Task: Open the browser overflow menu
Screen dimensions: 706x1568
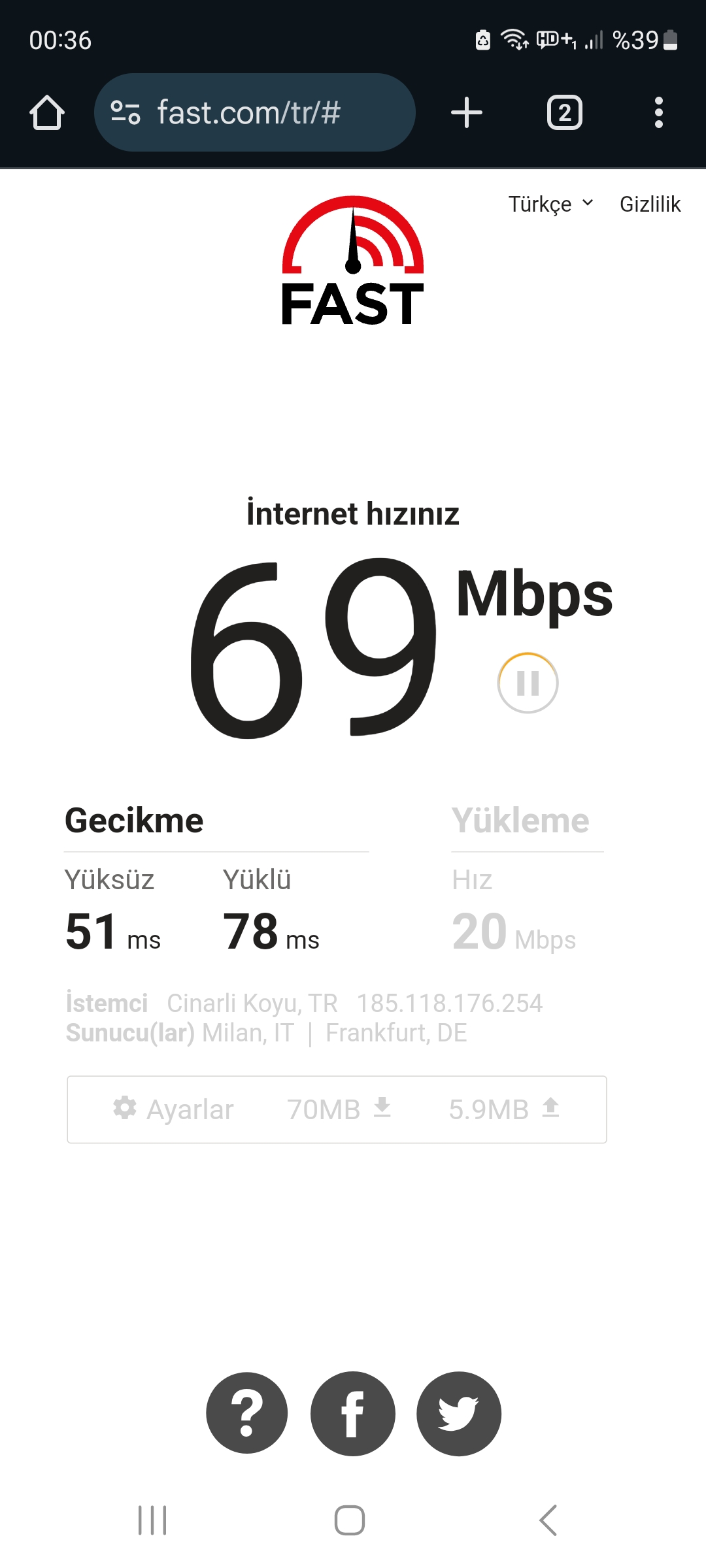Action: 659,112
